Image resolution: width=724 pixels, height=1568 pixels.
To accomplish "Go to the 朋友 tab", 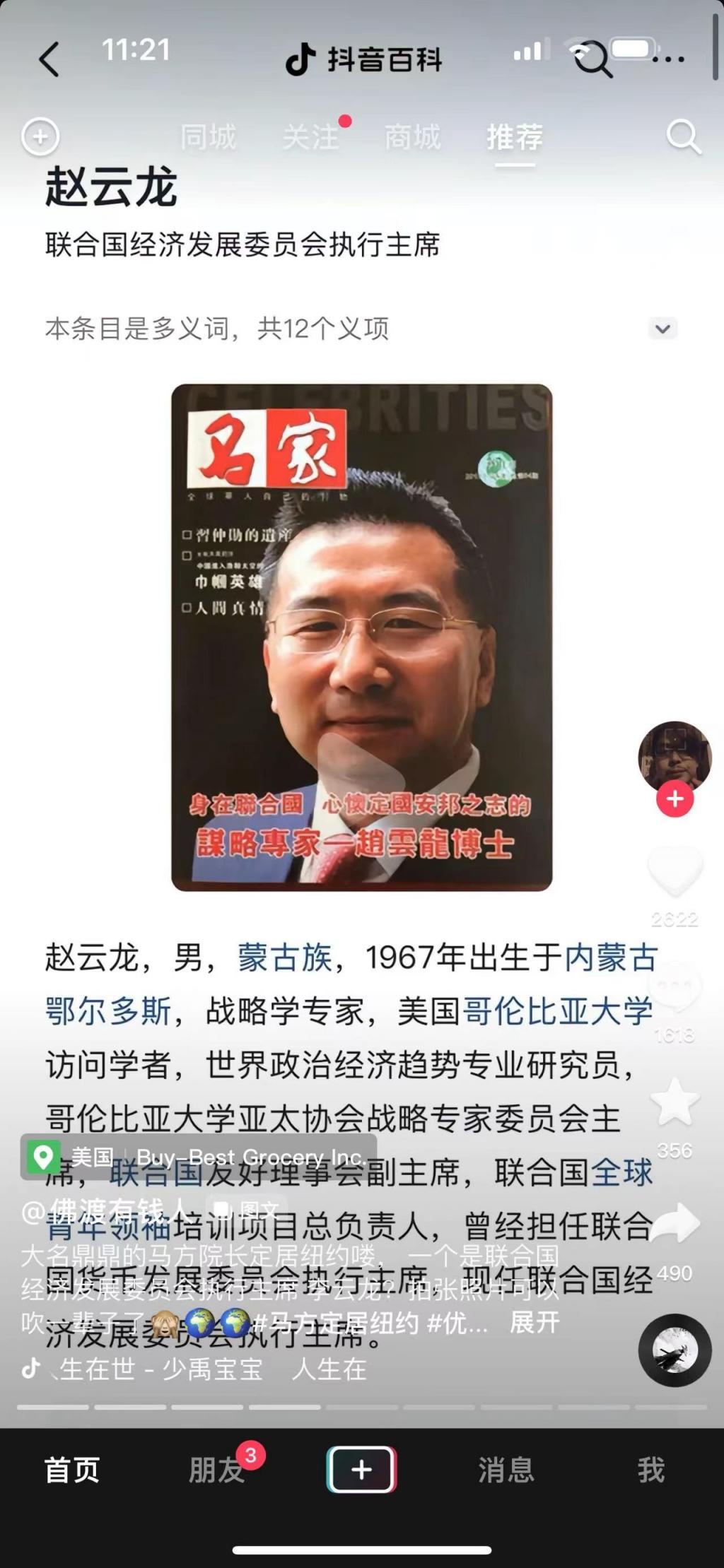I will pyautogui.click(x=216, y=1470).
